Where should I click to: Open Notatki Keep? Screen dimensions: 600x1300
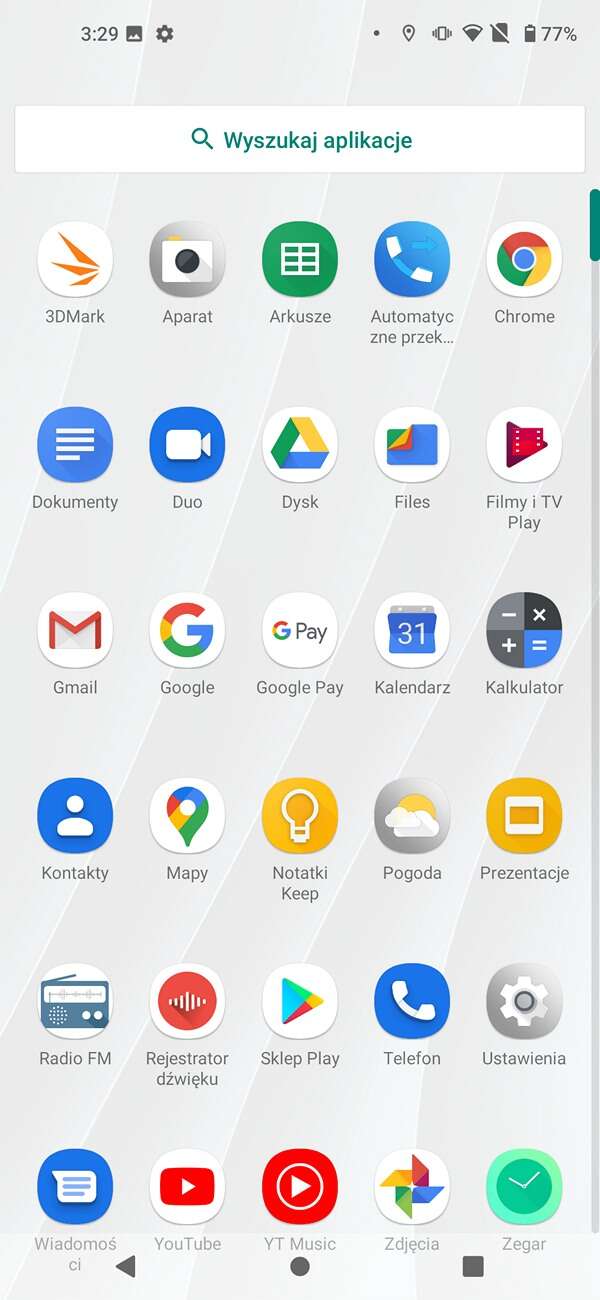300,816
